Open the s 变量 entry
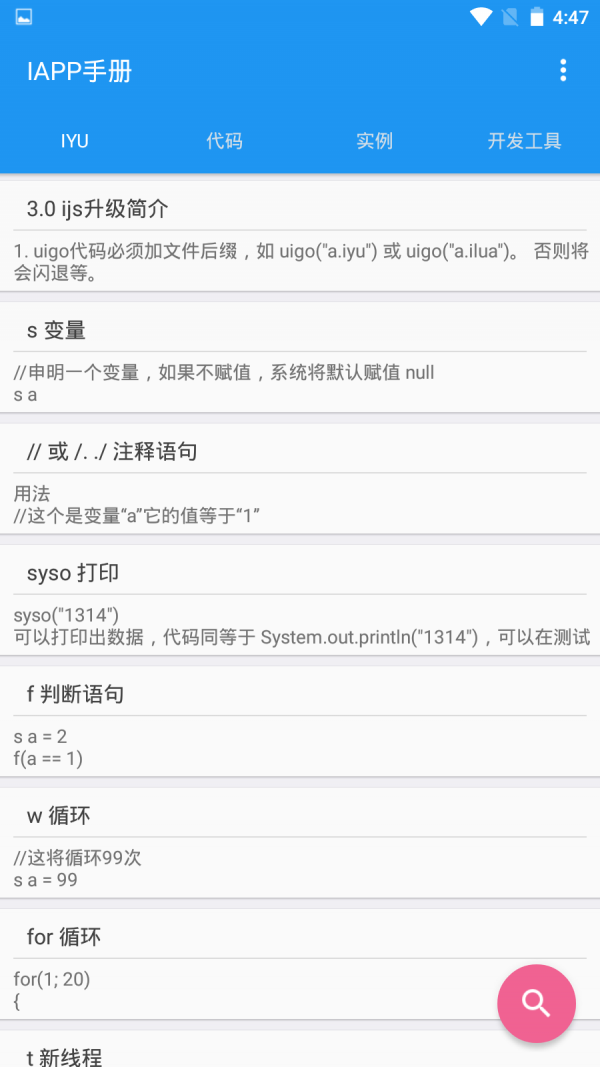600x1067 pixels. click(300, 357)
